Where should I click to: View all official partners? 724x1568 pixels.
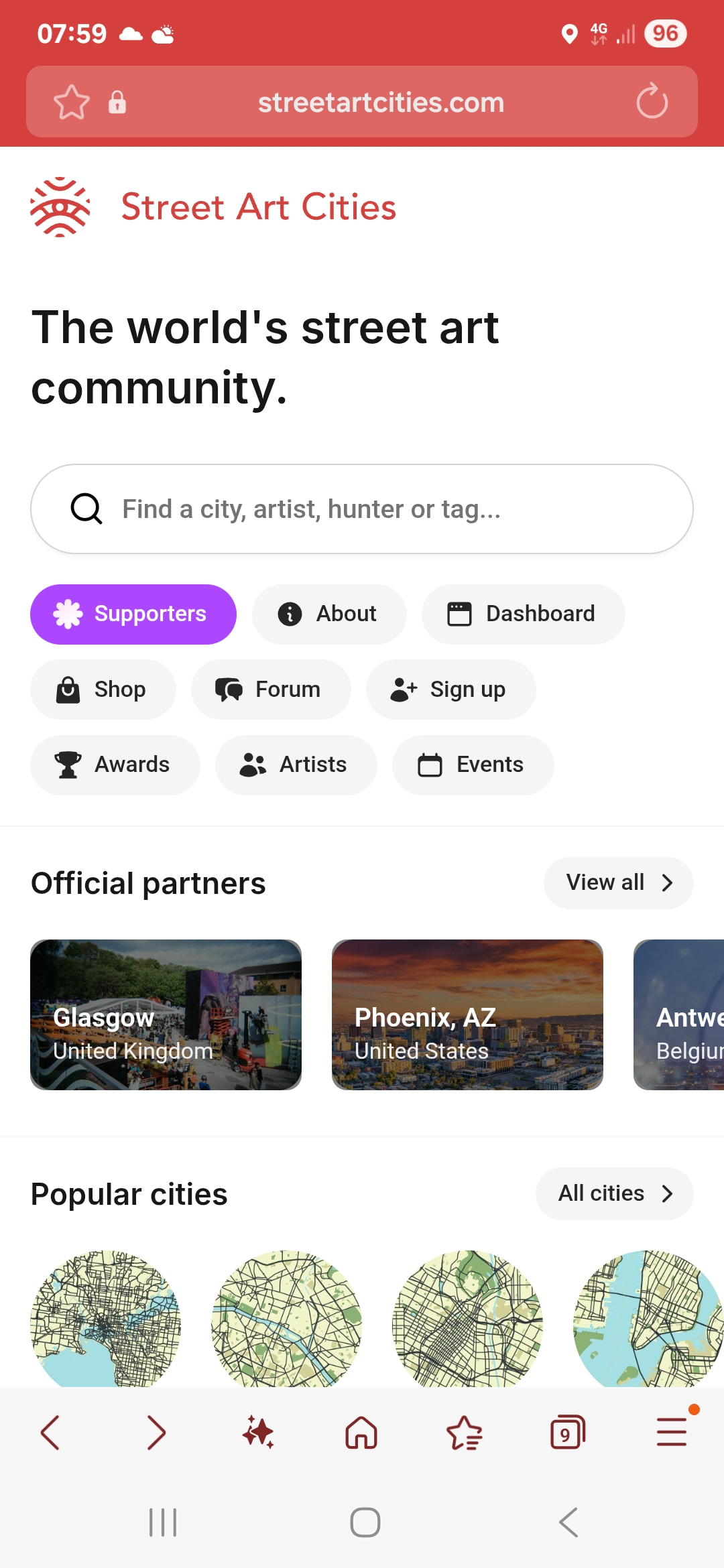click(618, 883)
